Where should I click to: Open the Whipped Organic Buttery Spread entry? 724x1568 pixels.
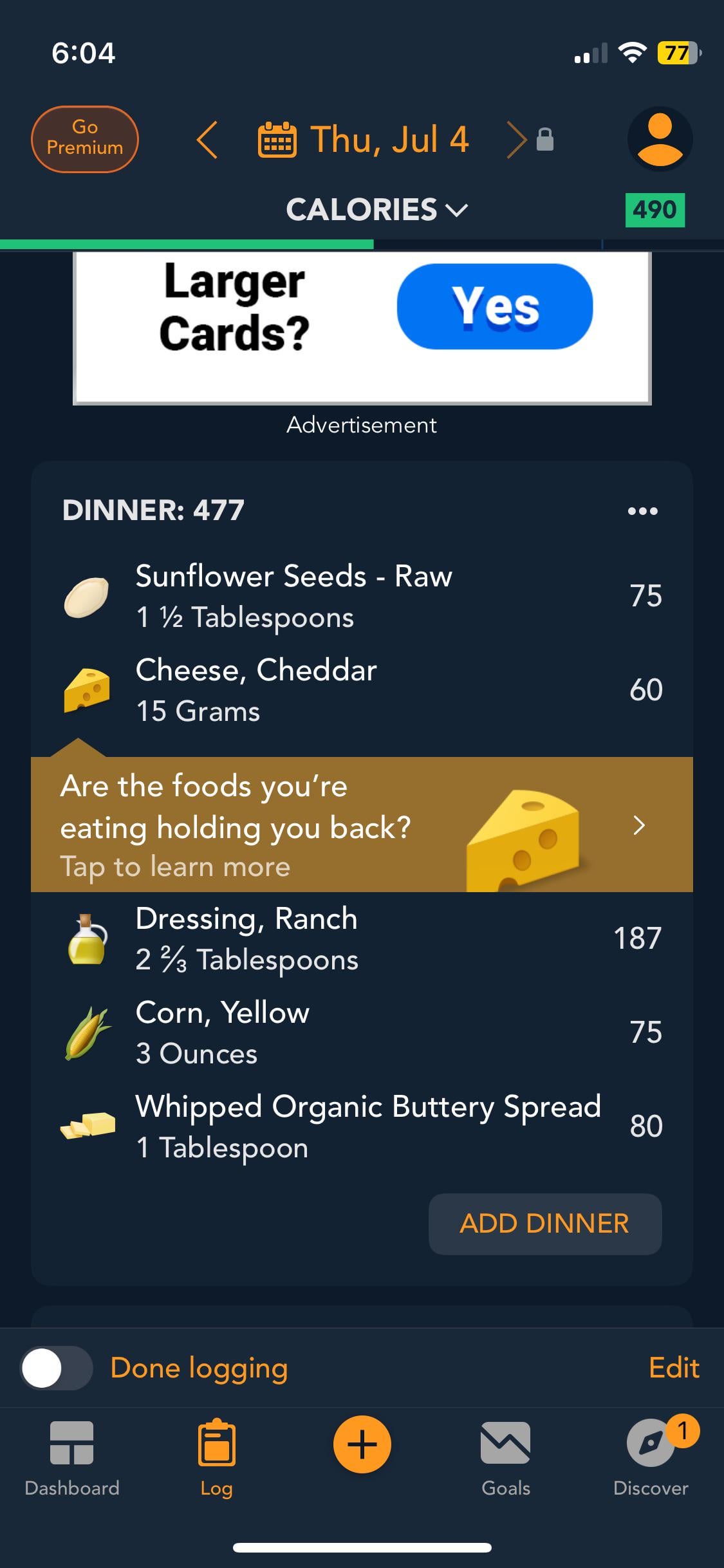click(362, 1126)
